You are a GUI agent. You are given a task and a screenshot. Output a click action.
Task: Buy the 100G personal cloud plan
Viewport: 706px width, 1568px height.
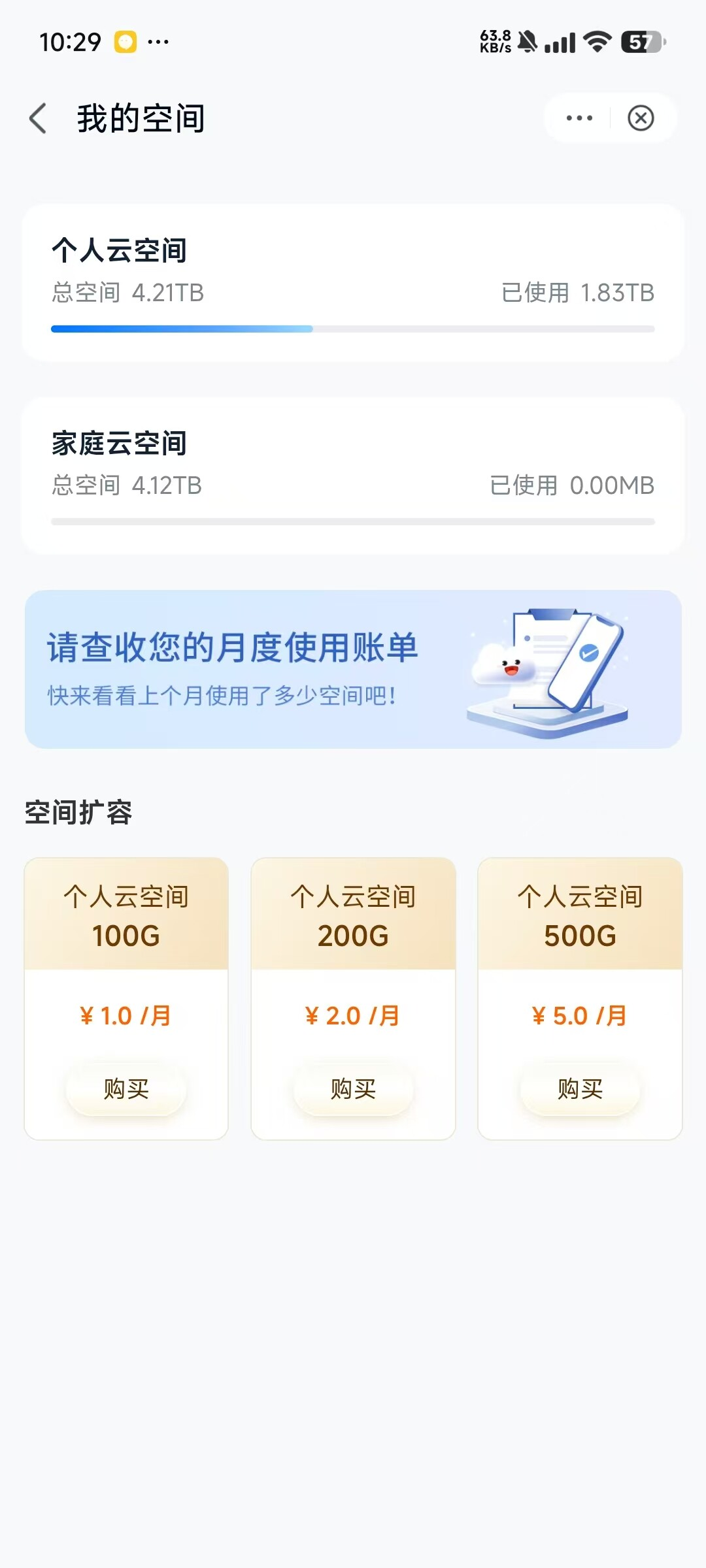point(126,1088)
